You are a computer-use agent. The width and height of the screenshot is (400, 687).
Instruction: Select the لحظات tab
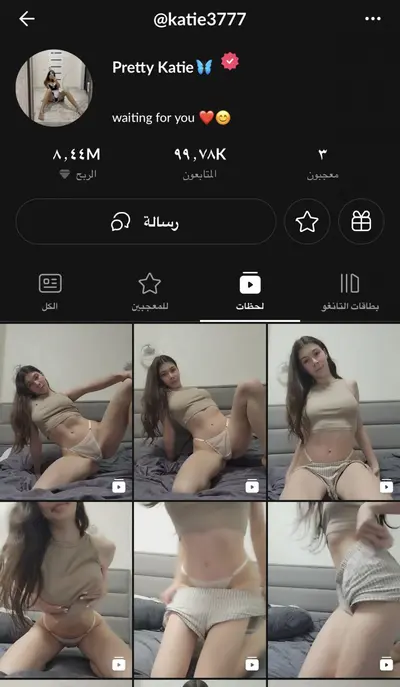250,292
